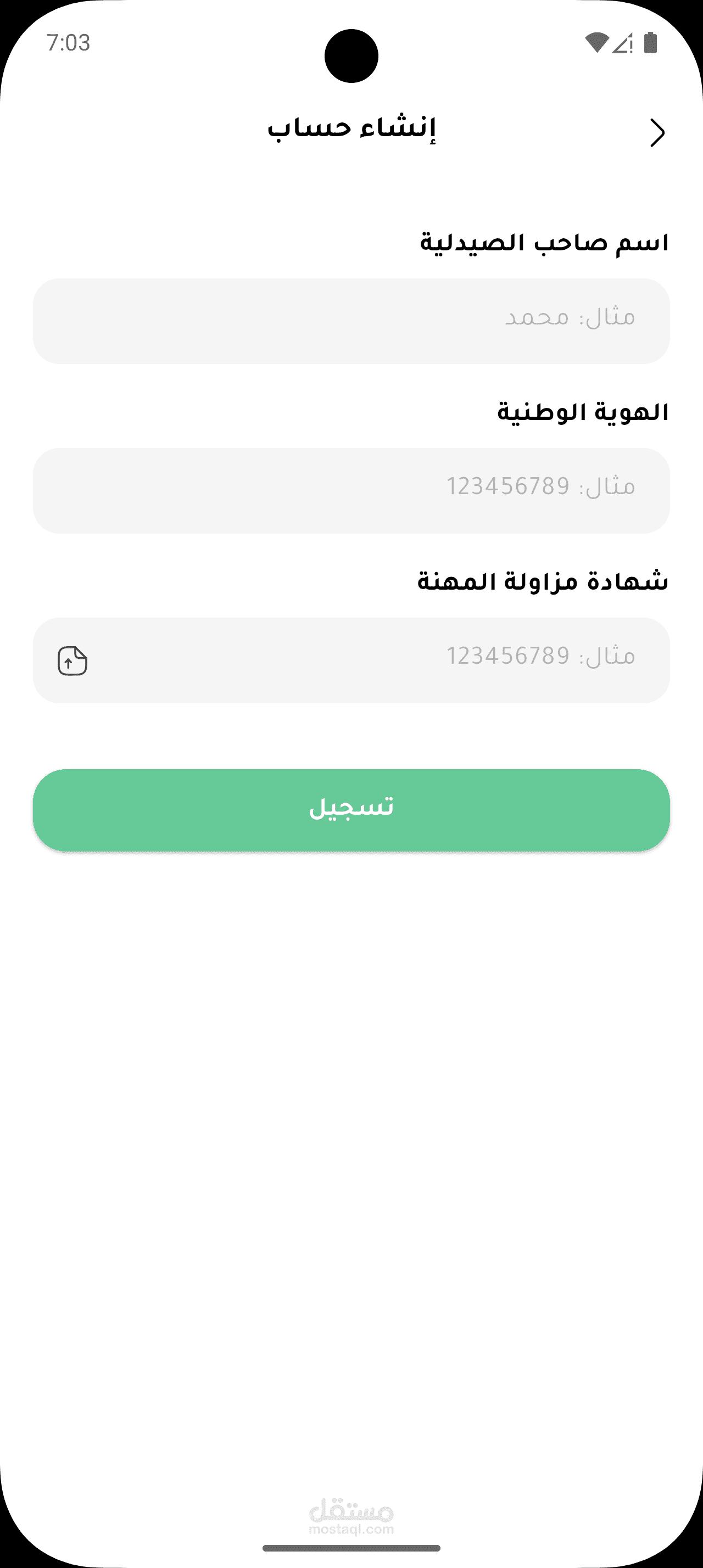Viewport: 703px width, 1568px height.
Task: Submit with the تسجيل button
Action: pos(351,810)
